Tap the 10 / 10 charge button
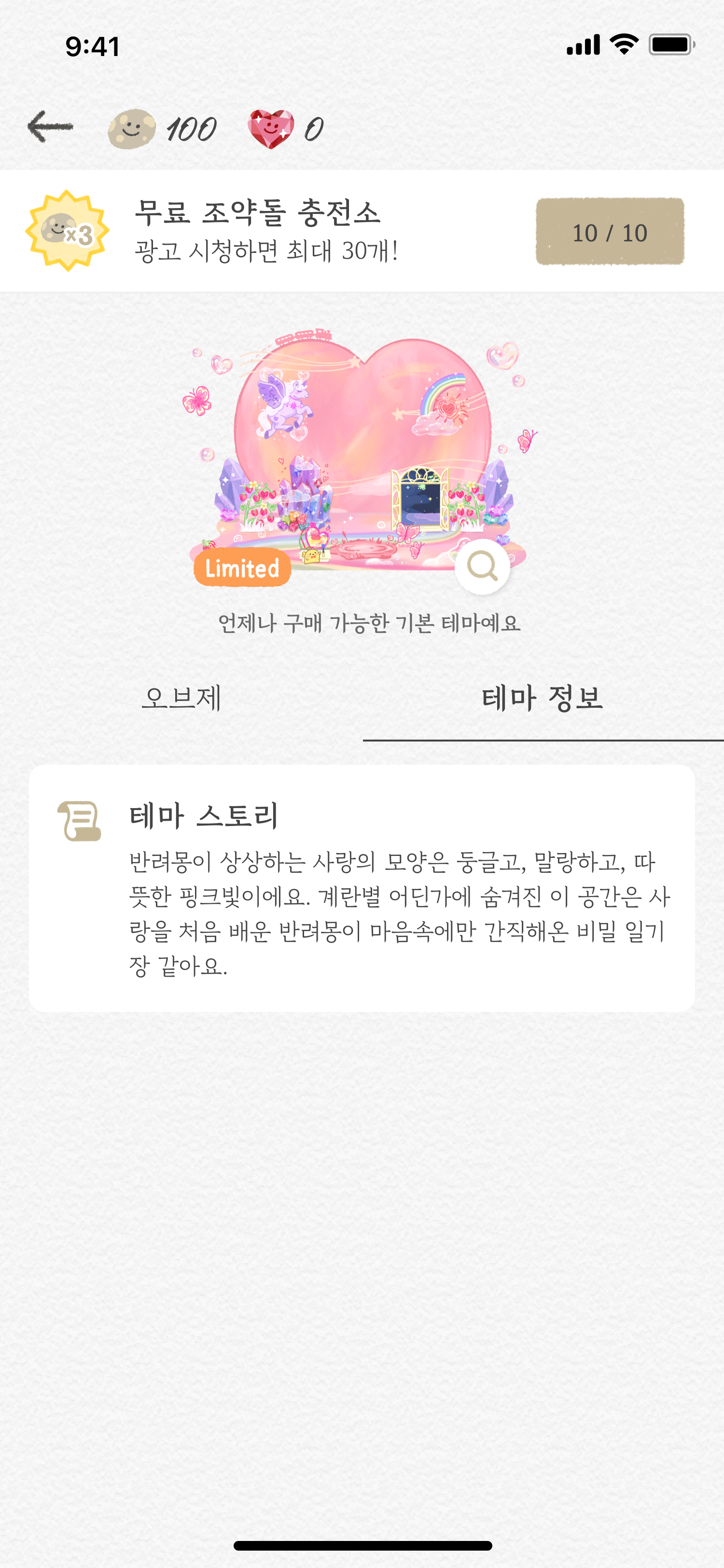This screenshot has height=1568, width=724. point(610,231)
